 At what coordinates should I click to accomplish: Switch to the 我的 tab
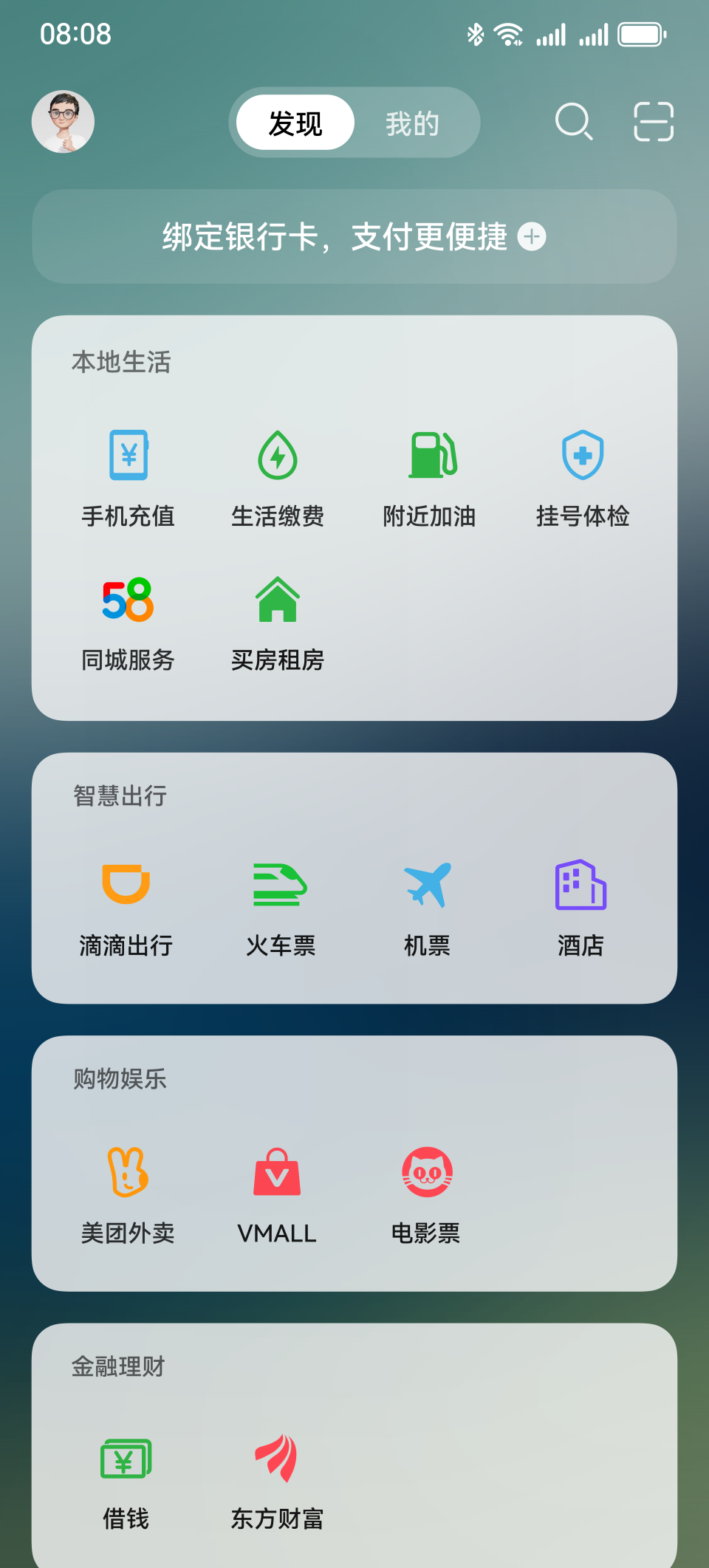412,123
